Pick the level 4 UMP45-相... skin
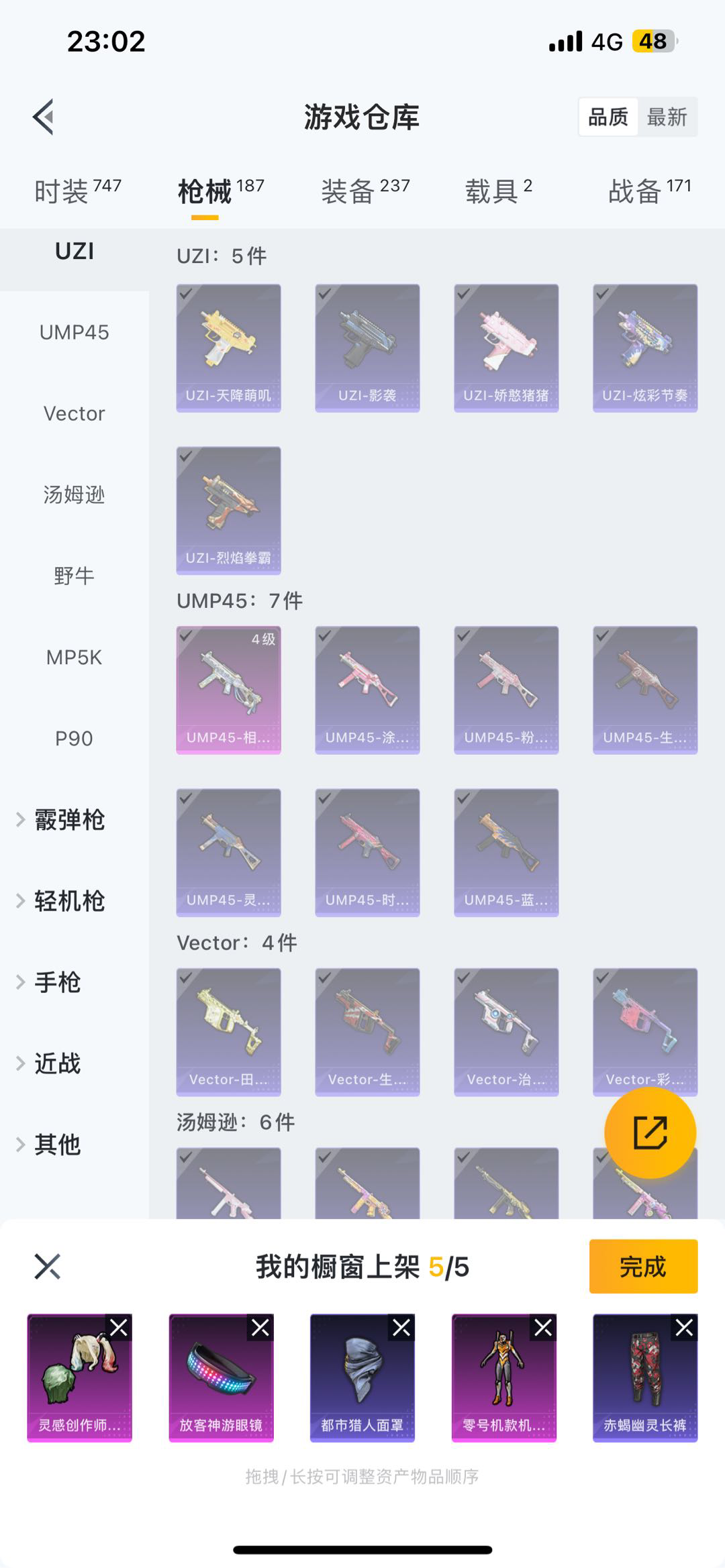725x1568 pixels. tap(228, 690)
